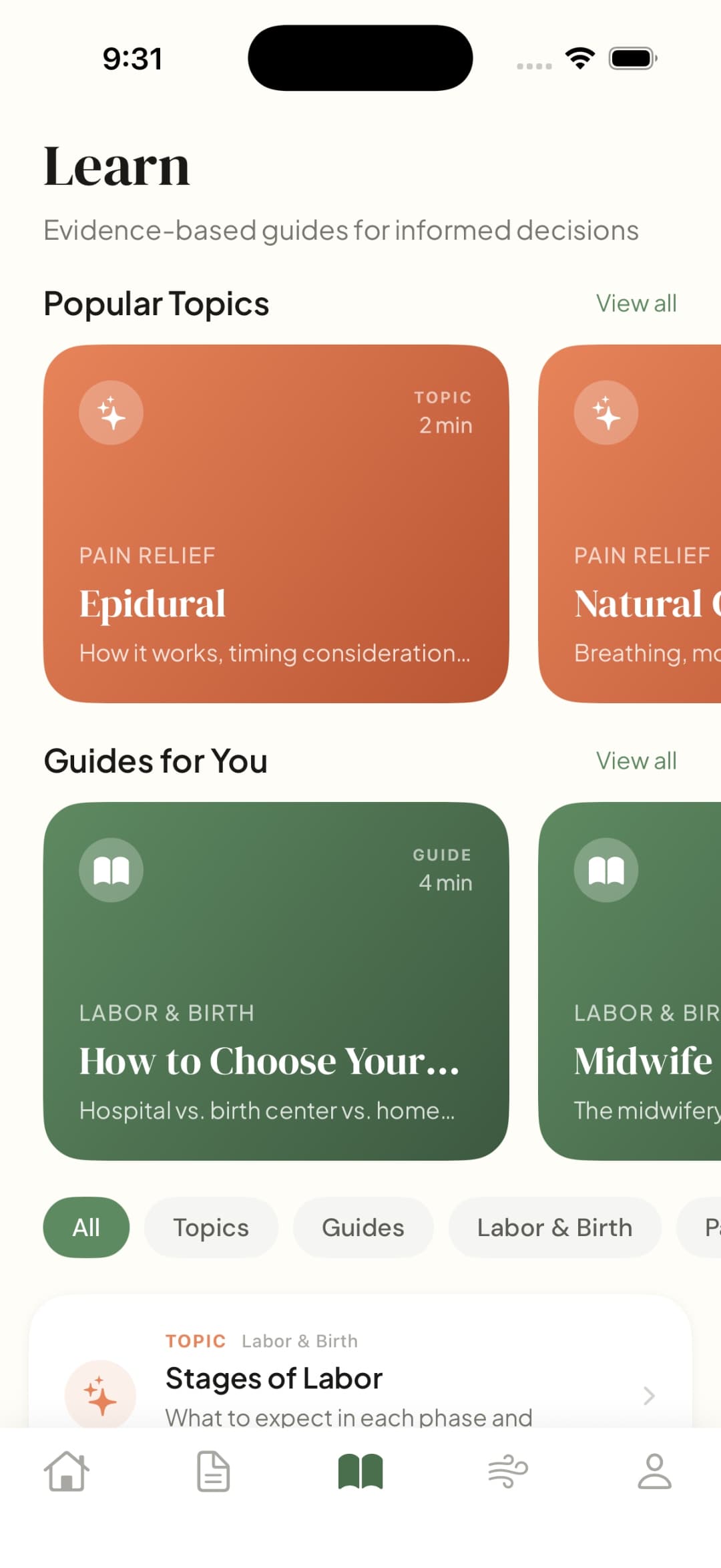Viewport: 721px width, 1568px height.
Task: Open the Epidural topic card
Action: point(276,524)
